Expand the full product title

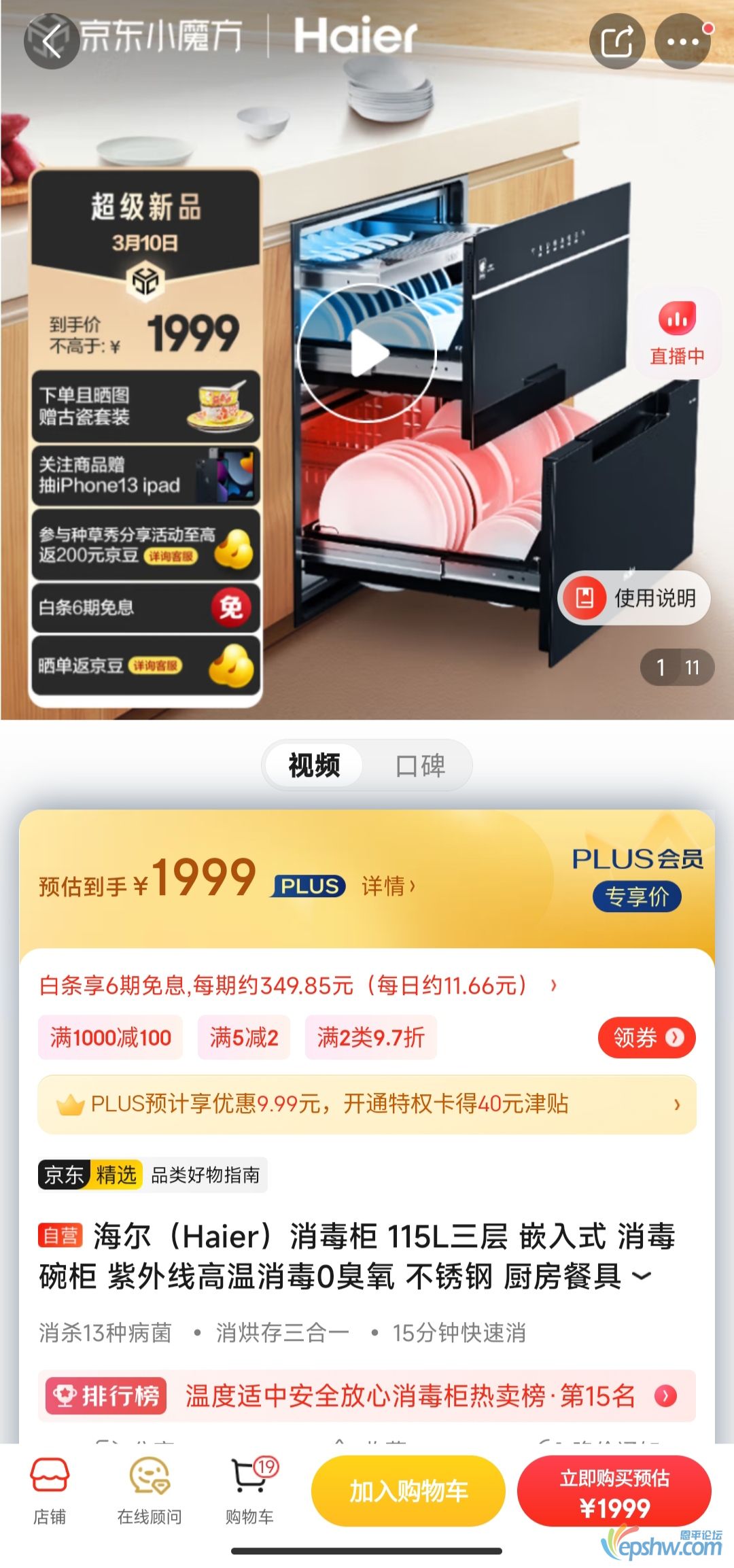click(x=642, y=1276)
